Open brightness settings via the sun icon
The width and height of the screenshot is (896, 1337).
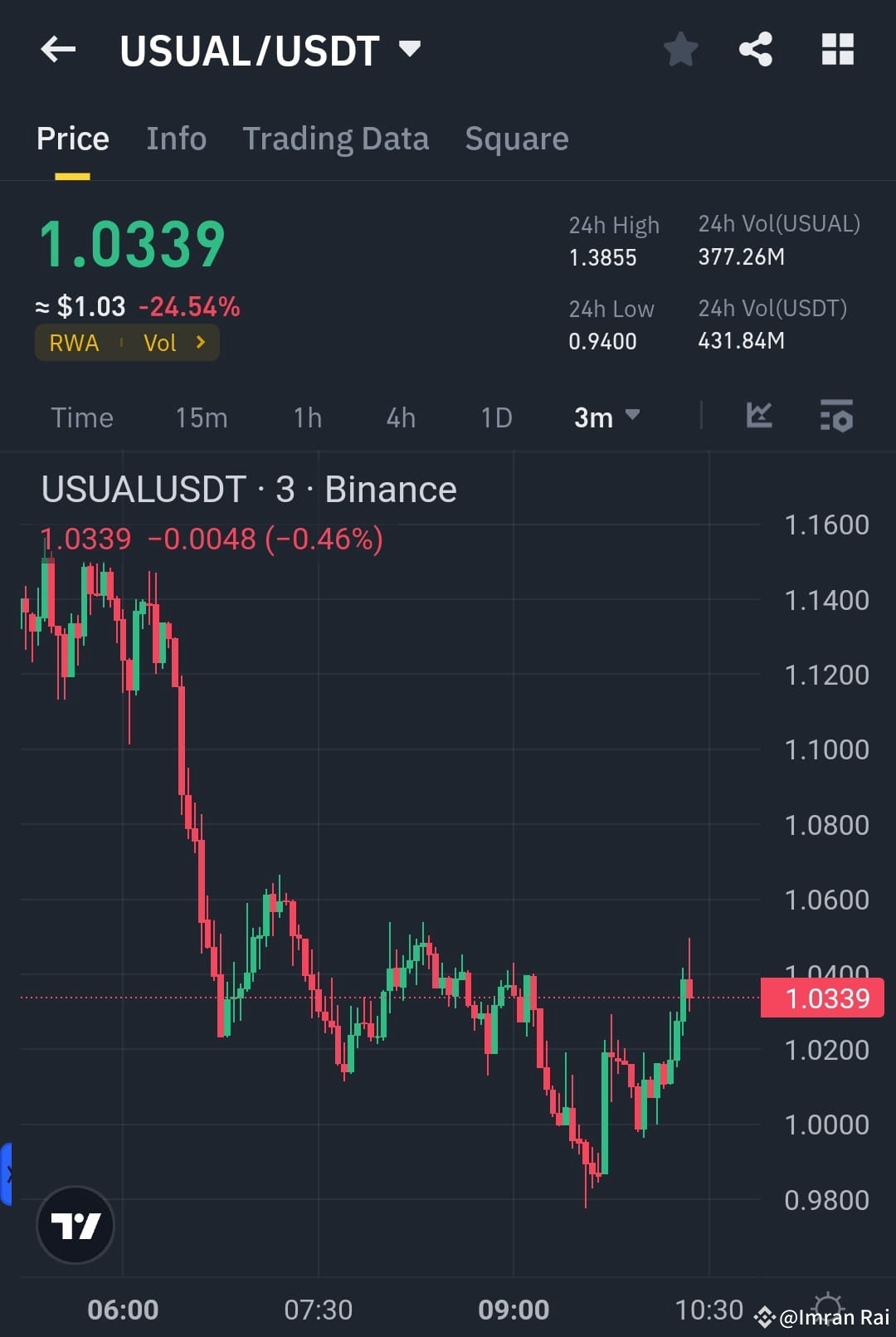tap(826, 1305)
